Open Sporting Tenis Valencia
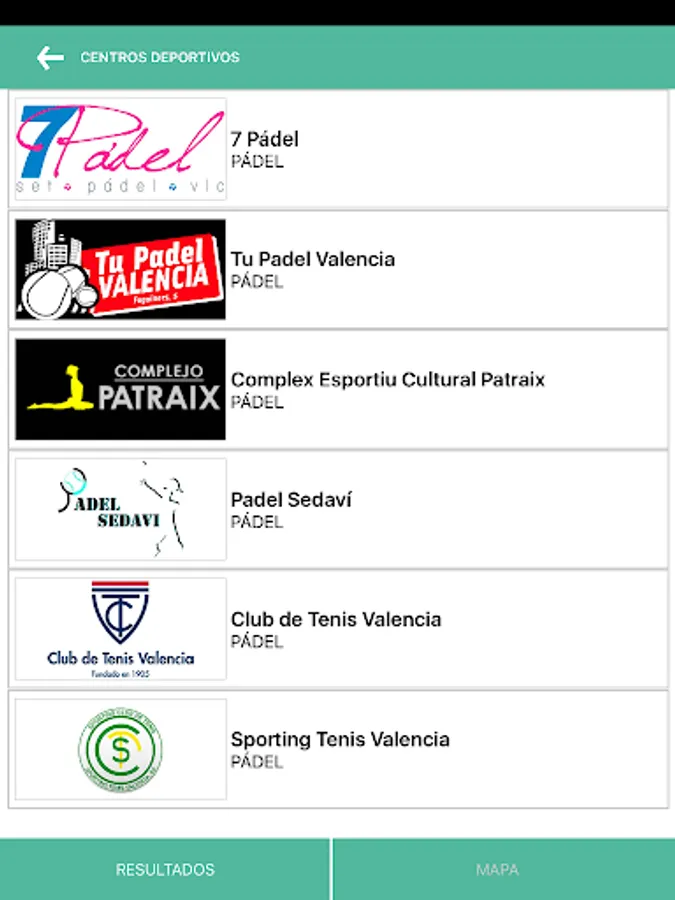 tap(338, 749)
